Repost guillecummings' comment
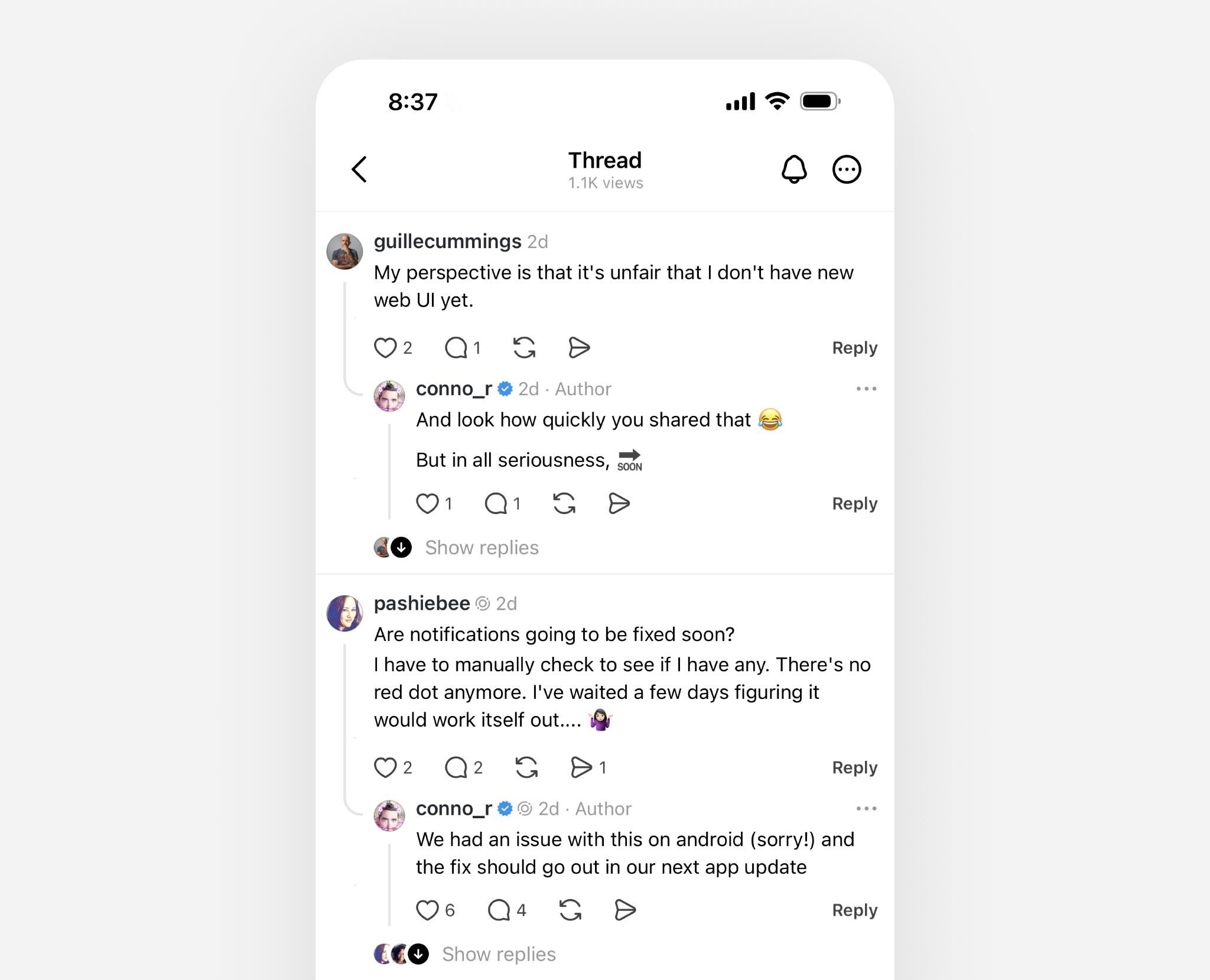The height and width of the screenshot is (980, 1210). click(x=524, y=348)
